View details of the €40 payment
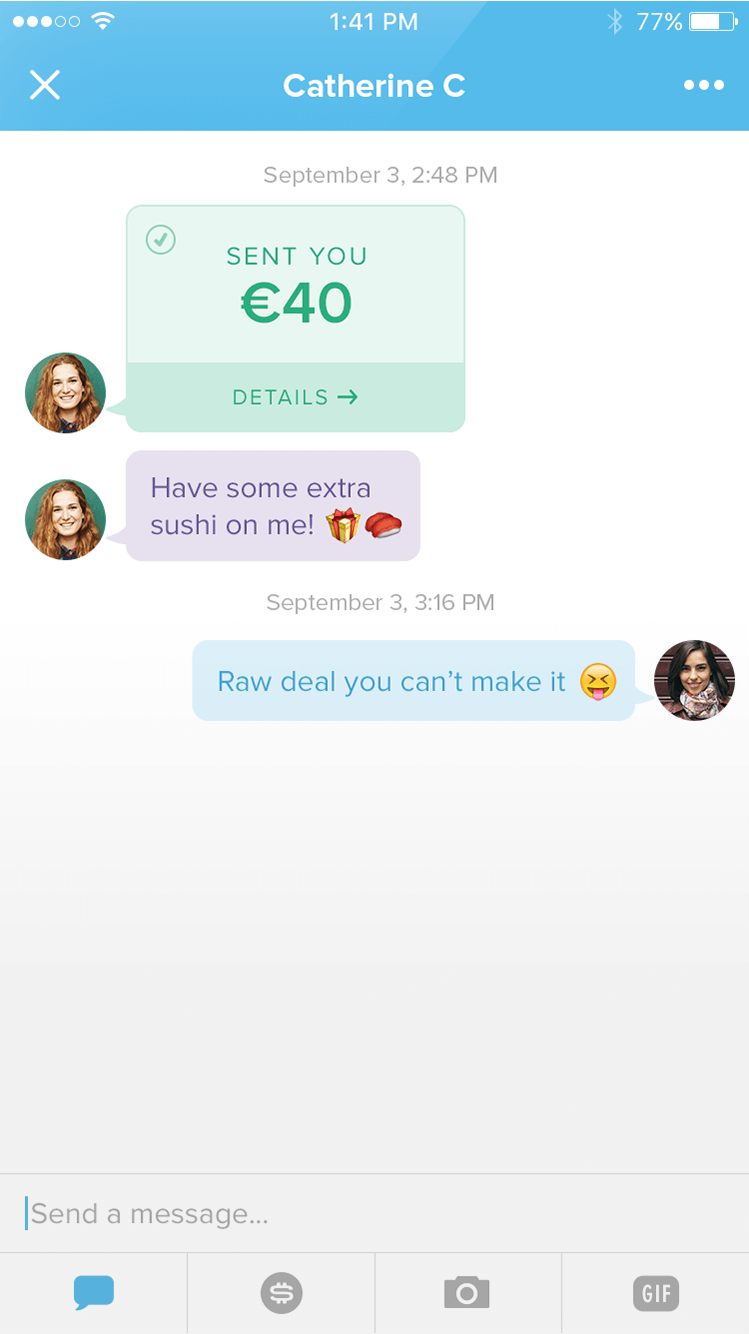The image size is (749, 1334). (295, 397)
